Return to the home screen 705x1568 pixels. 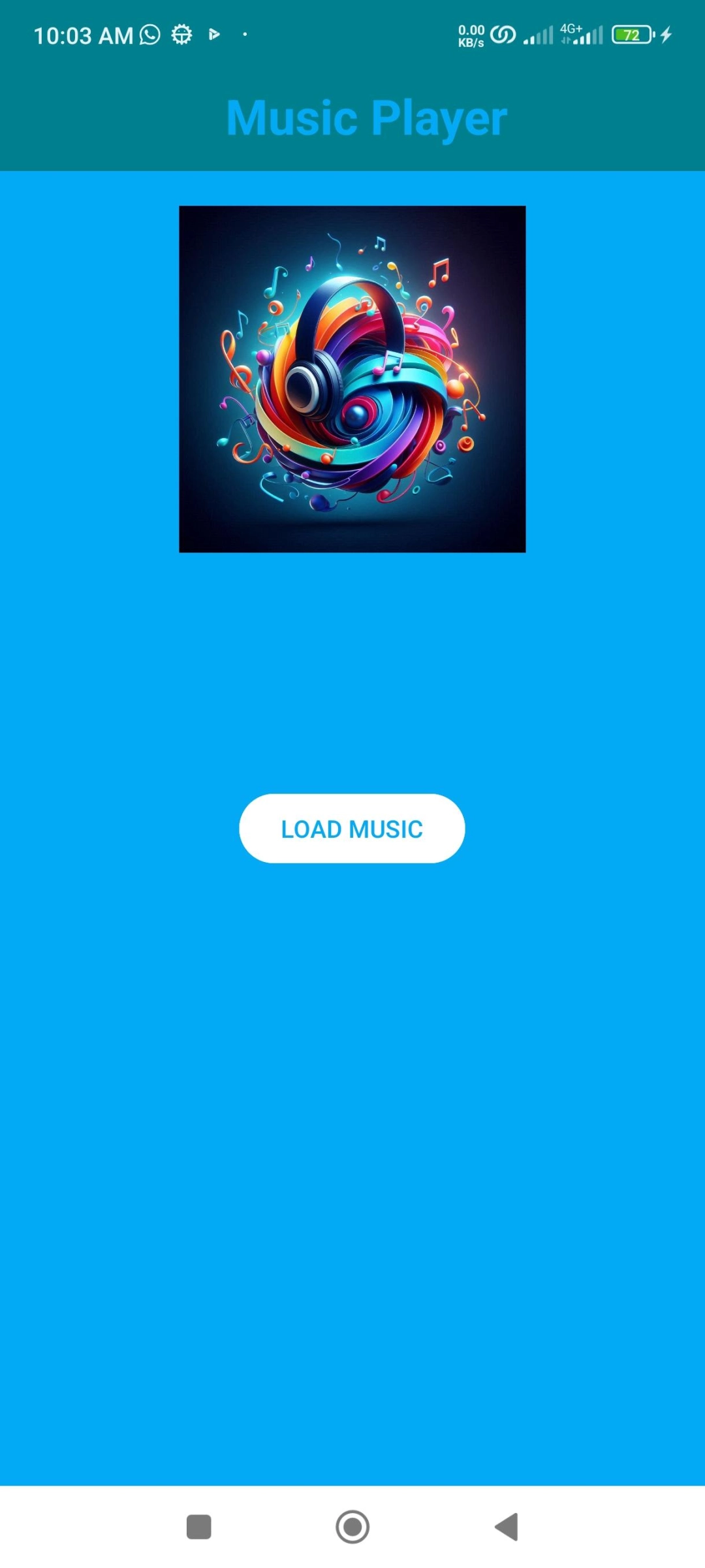352,1526
